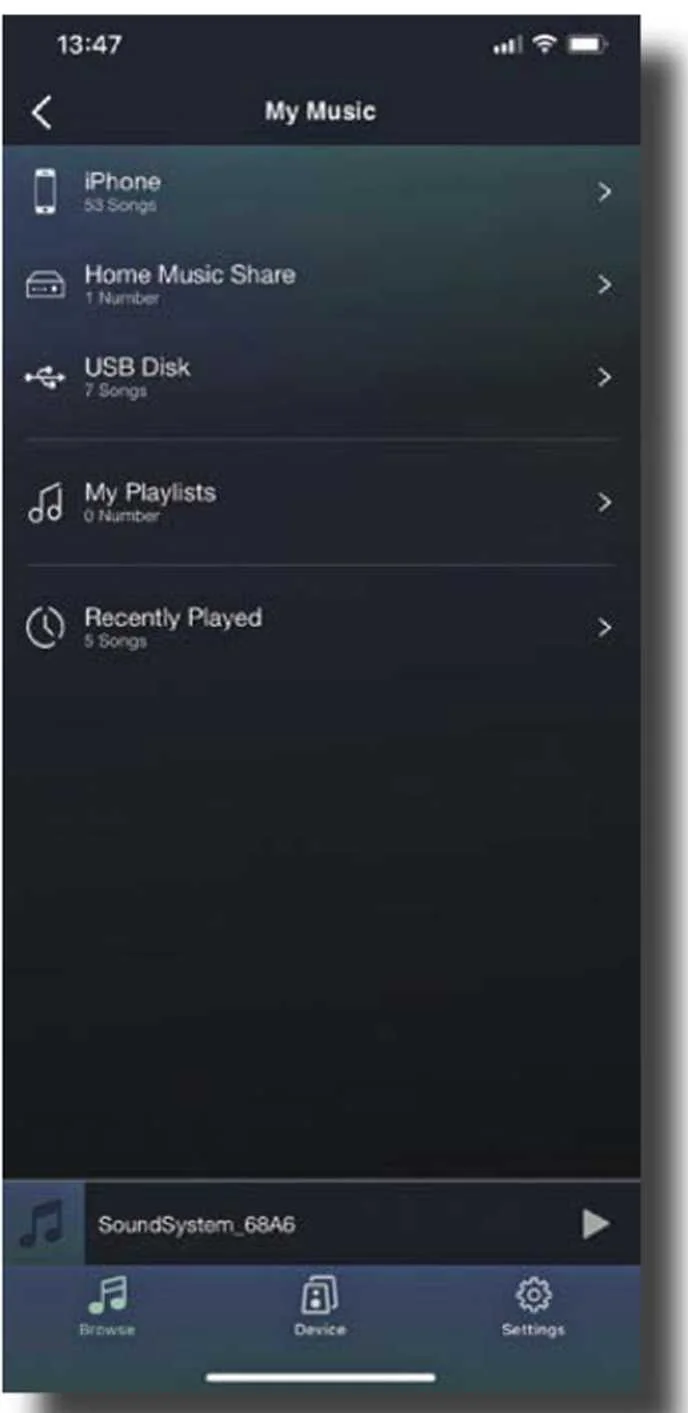Open iPhone songs list
Viewport: 688px width, 1413px height.
click(321, 192)
